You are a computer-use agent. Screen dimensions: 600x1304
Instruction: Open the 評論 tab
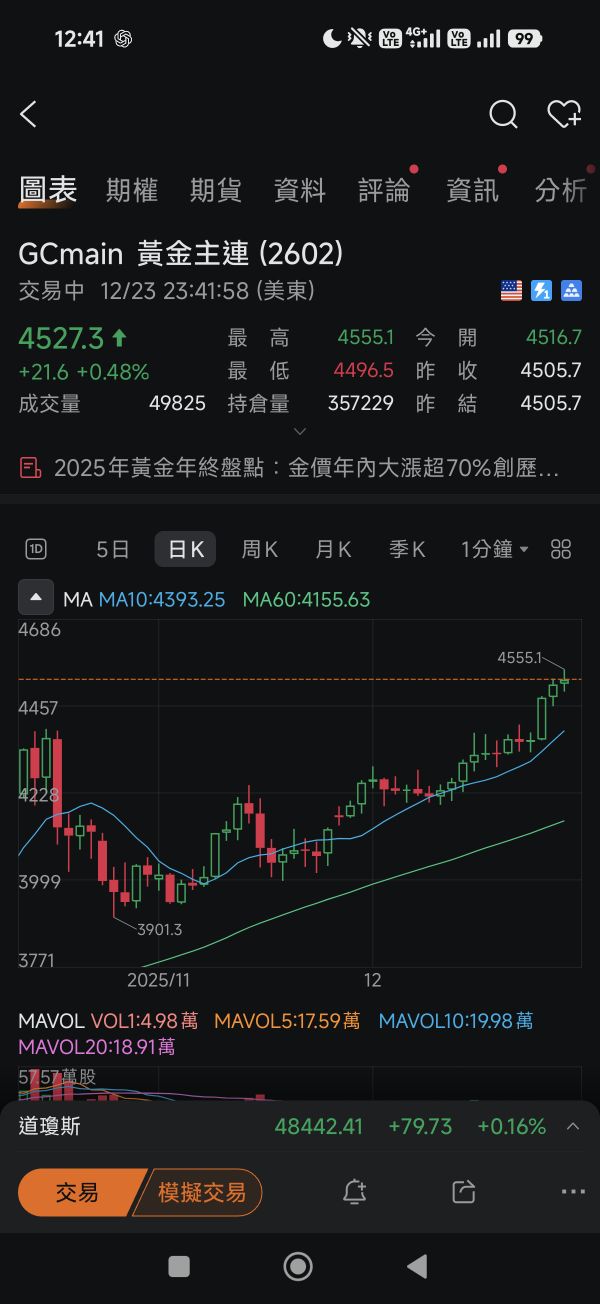click(x=384, y=190)
